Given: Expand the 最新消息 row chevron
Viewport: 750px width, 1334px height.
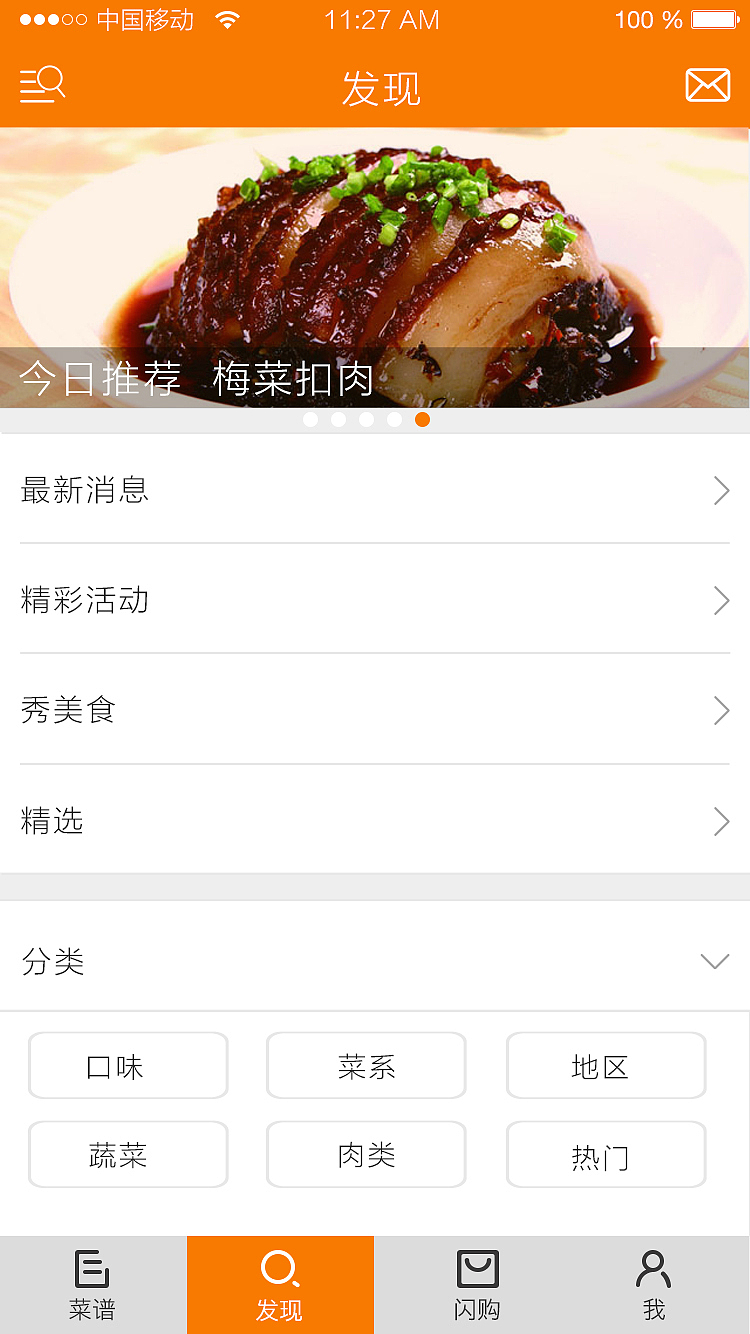Looking at the screenshot, I should 721,491.
